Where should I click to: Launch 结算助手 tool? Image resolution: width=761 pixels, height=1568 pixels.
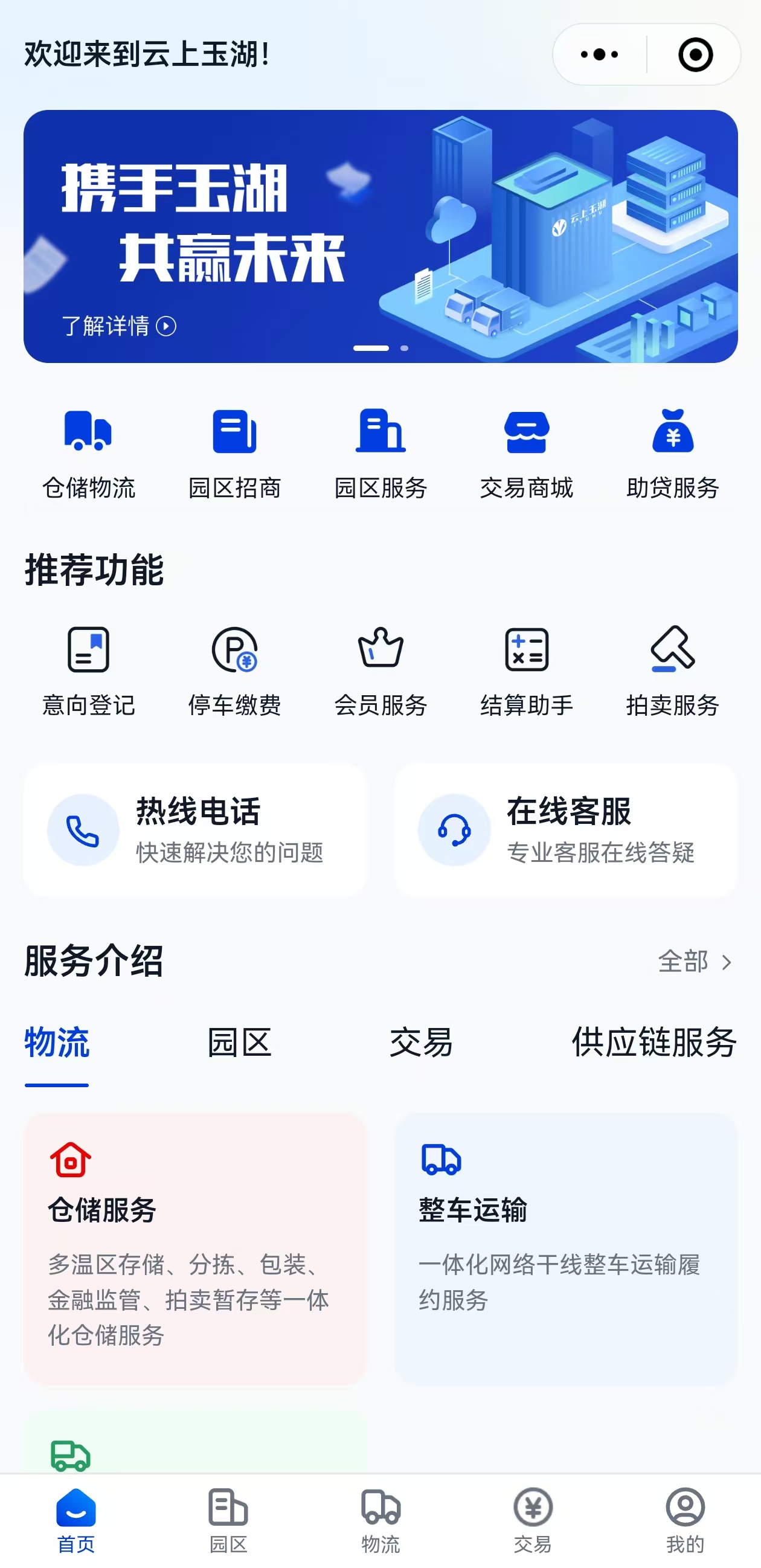[527, 671]
